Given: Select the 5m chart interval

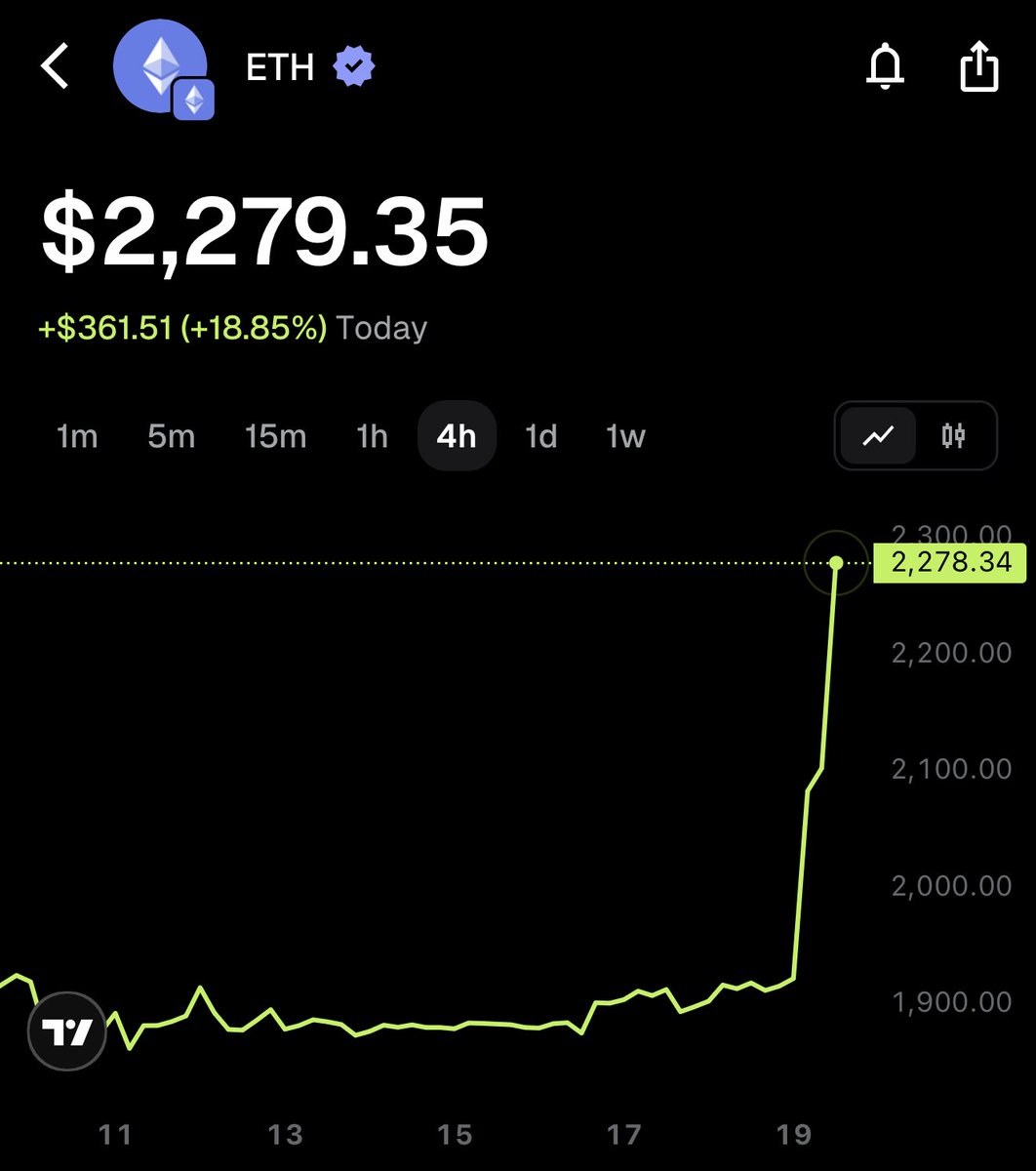Looking at the screenshot, I should pos(172,436).
